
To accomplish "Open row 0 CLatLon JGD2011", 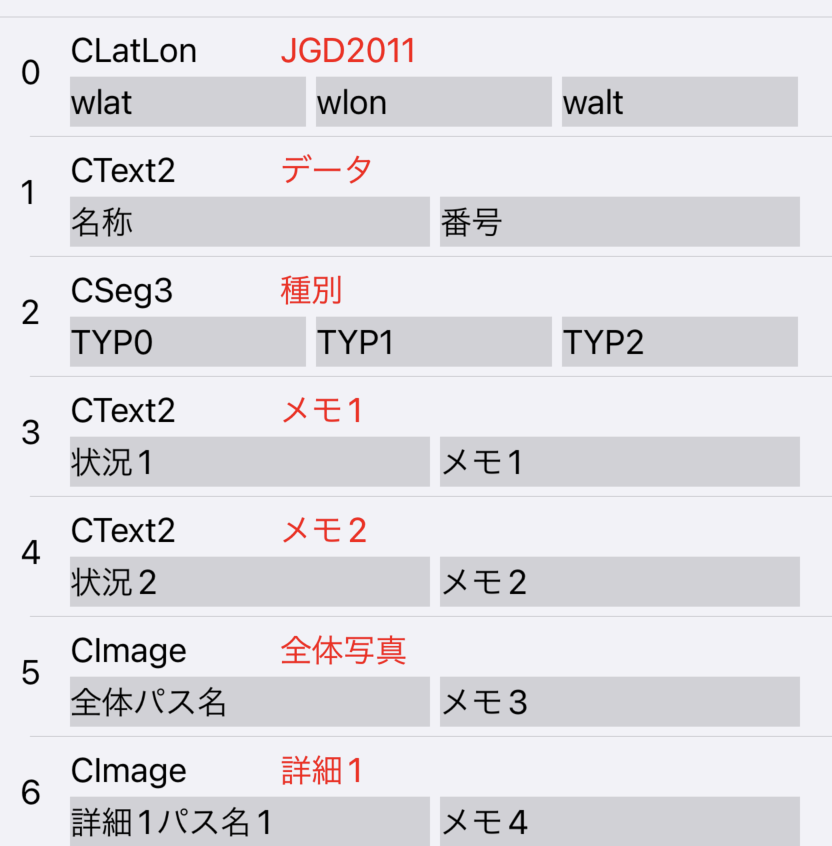I will (x=416, y=77).
